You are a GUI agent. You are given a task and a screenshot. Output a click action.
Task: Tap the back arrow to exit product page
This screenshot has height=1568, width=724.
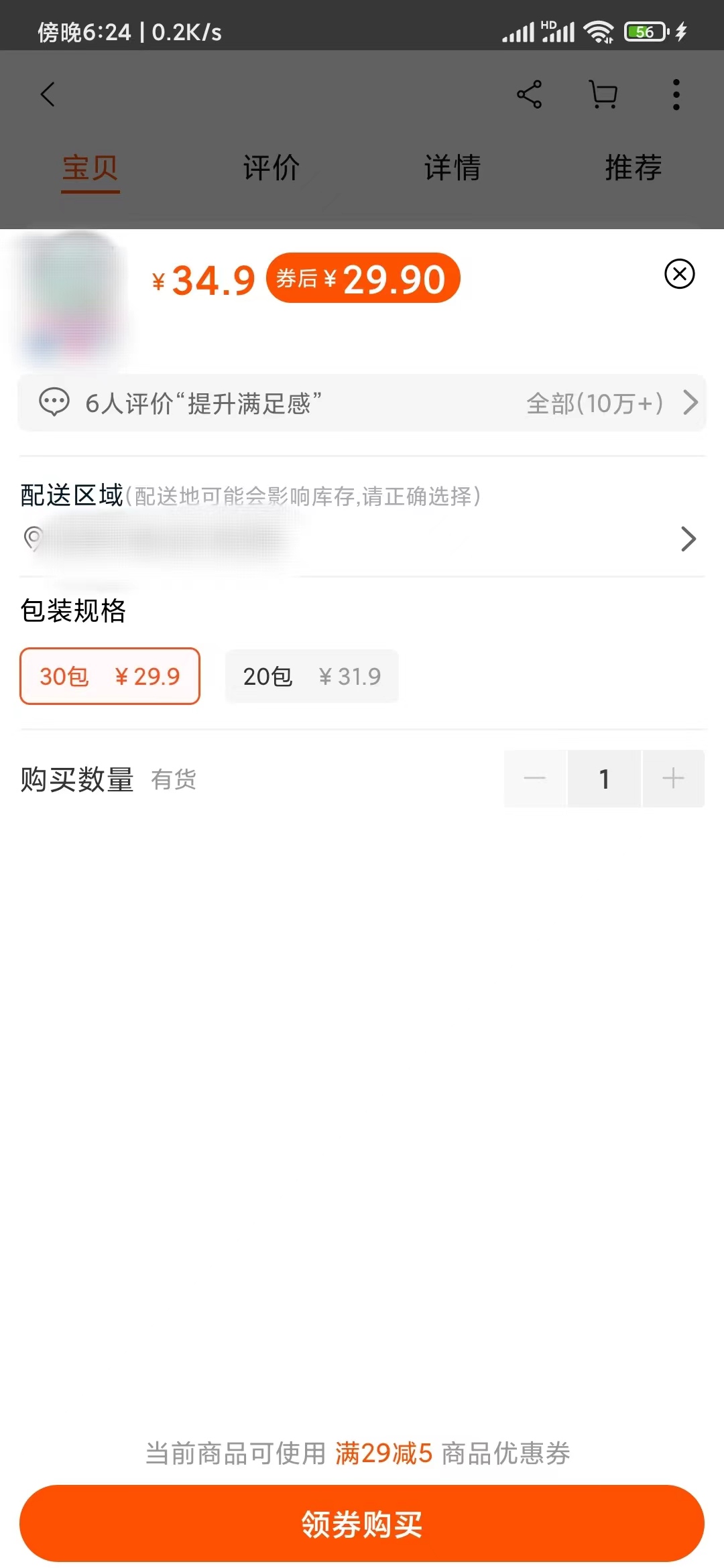point(48,94)
